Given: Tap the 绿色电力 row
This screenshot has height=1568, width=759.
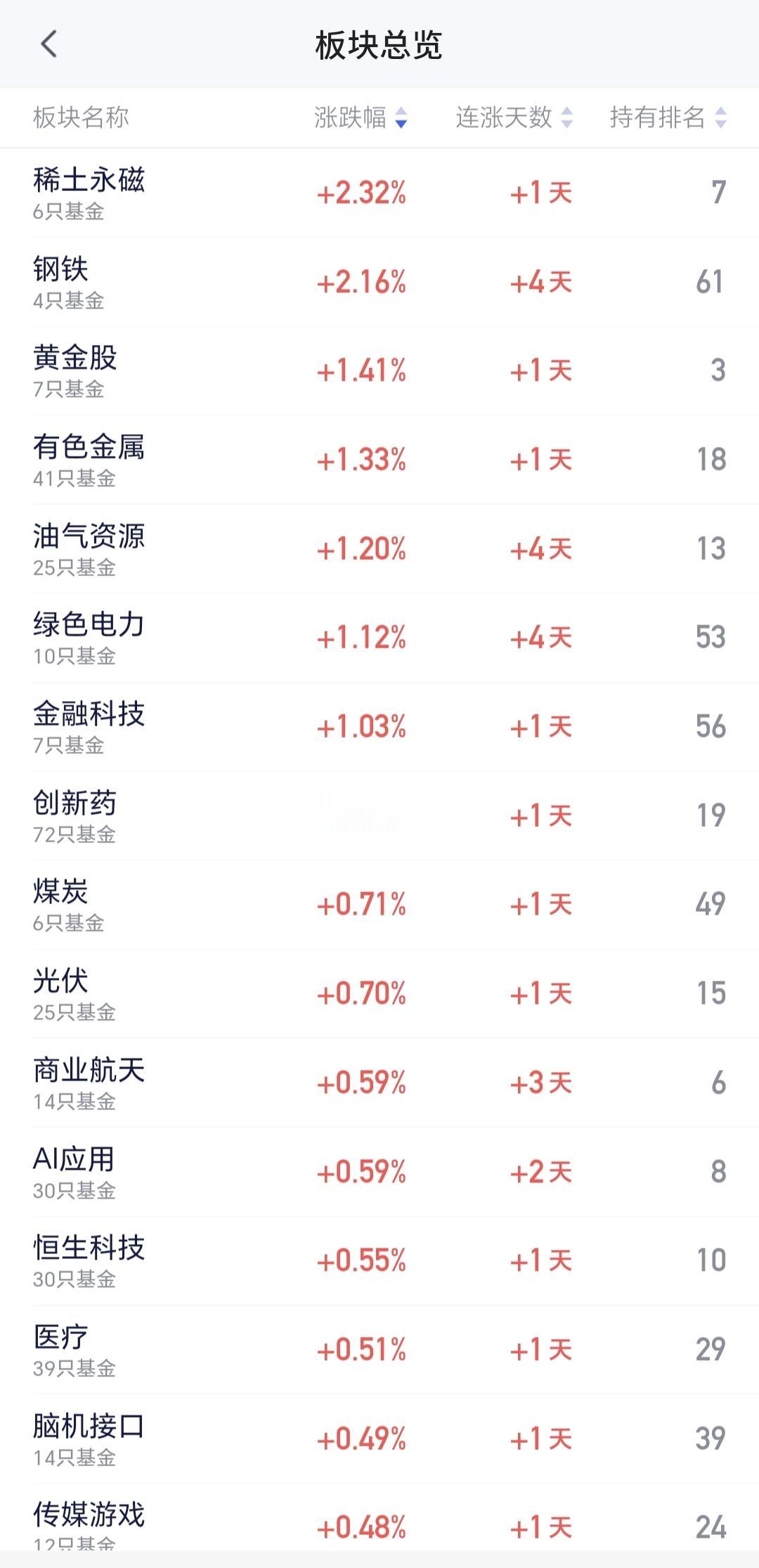Looking at the screenshot, I should coord(379,637).
